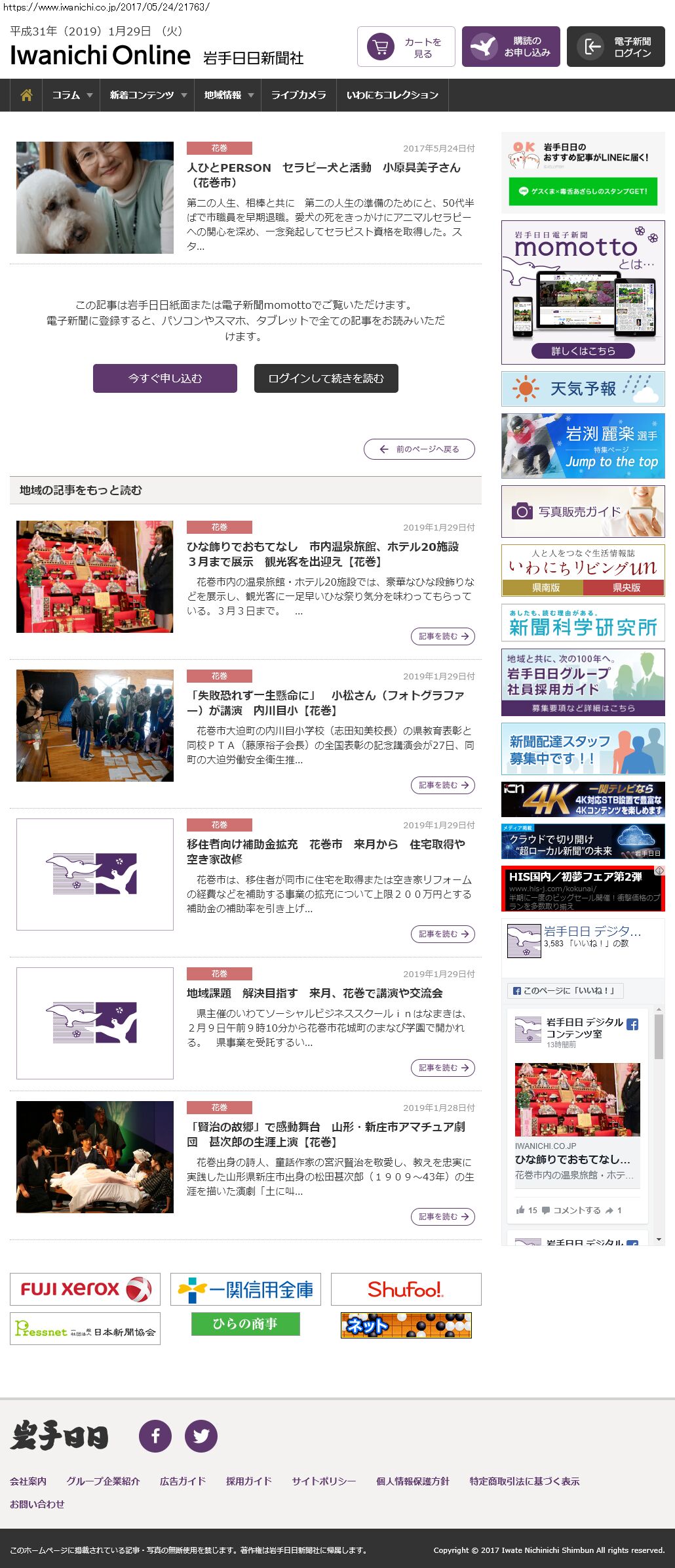Like this page on Facebook
The width and height of the screenshot is (675, 1568).
point(565,991)
